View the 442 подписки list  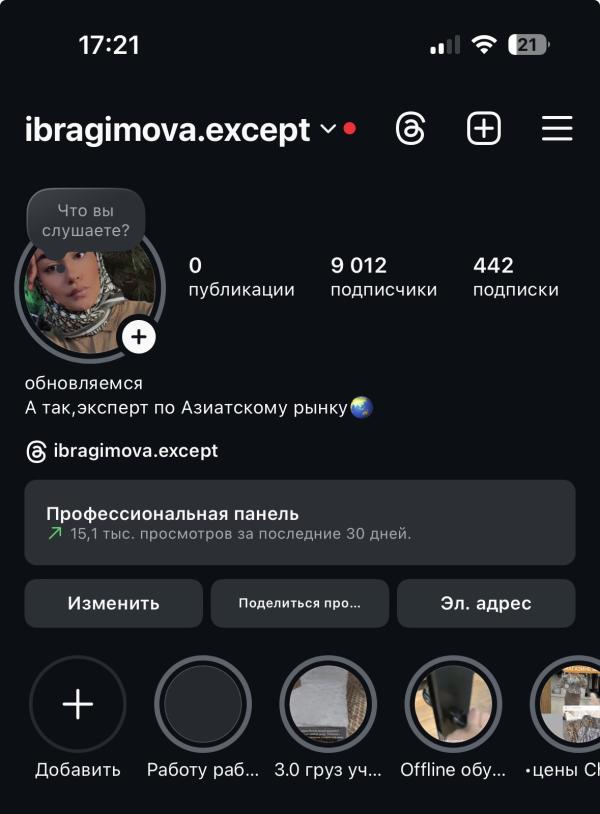point(515,276)
